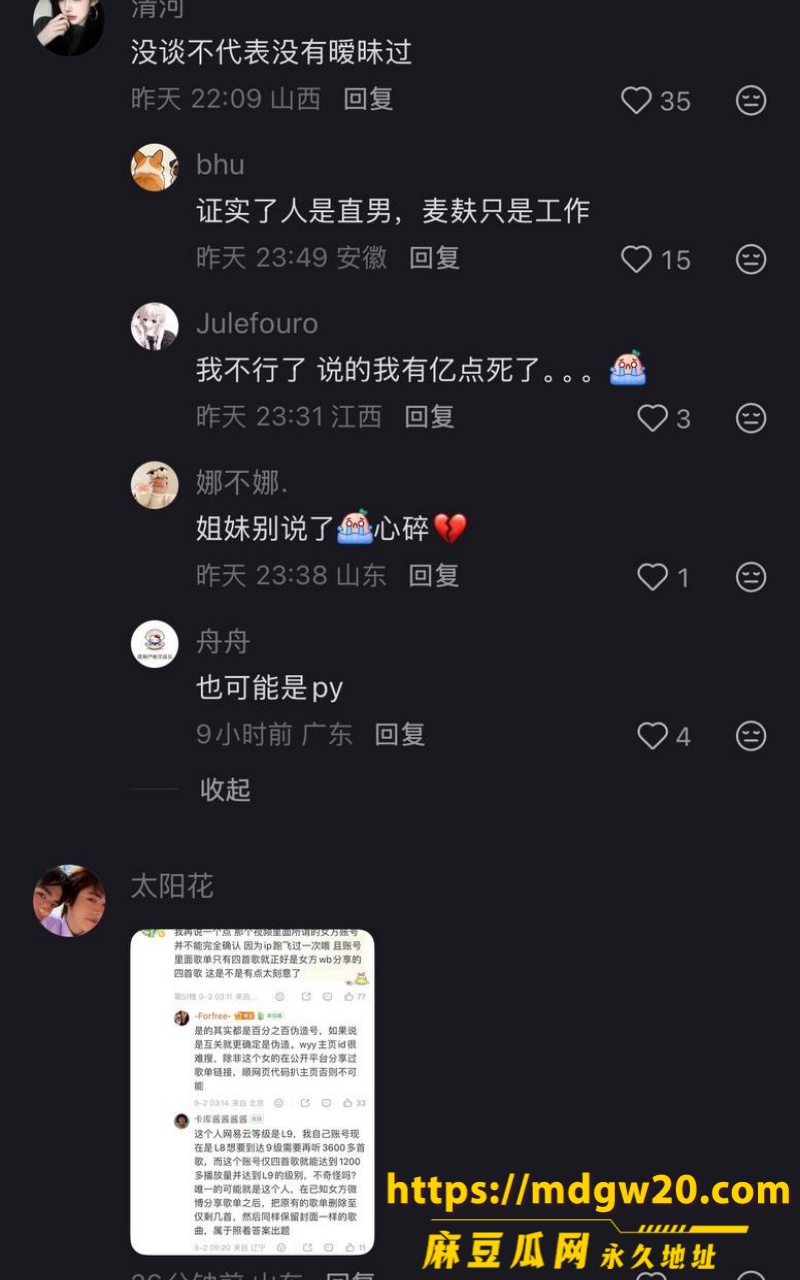
Task: View 太阳花's profile avatar
Action: [69, 901]
